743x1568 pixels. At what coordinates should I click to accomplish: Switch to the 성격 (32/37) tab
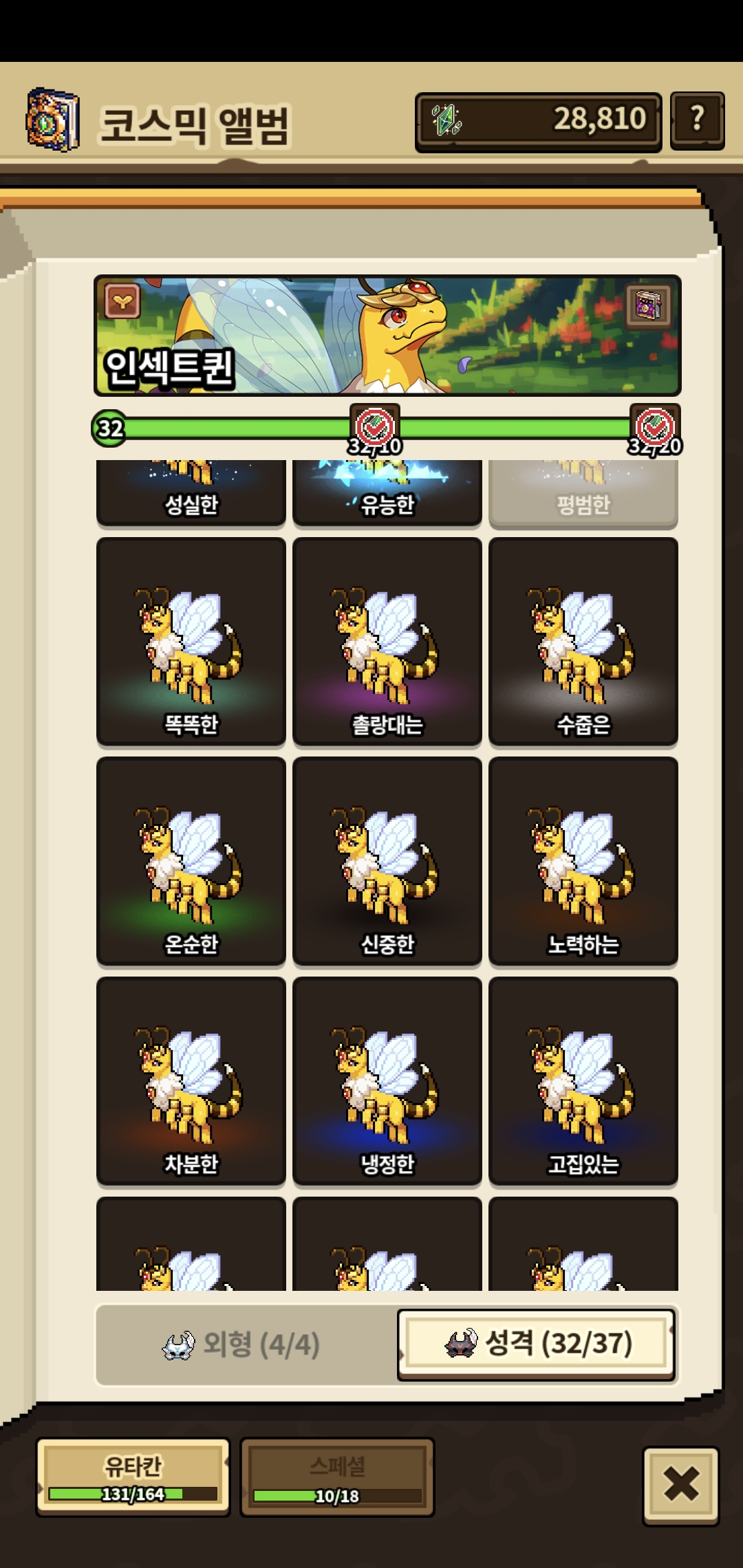click(536, 1344)
